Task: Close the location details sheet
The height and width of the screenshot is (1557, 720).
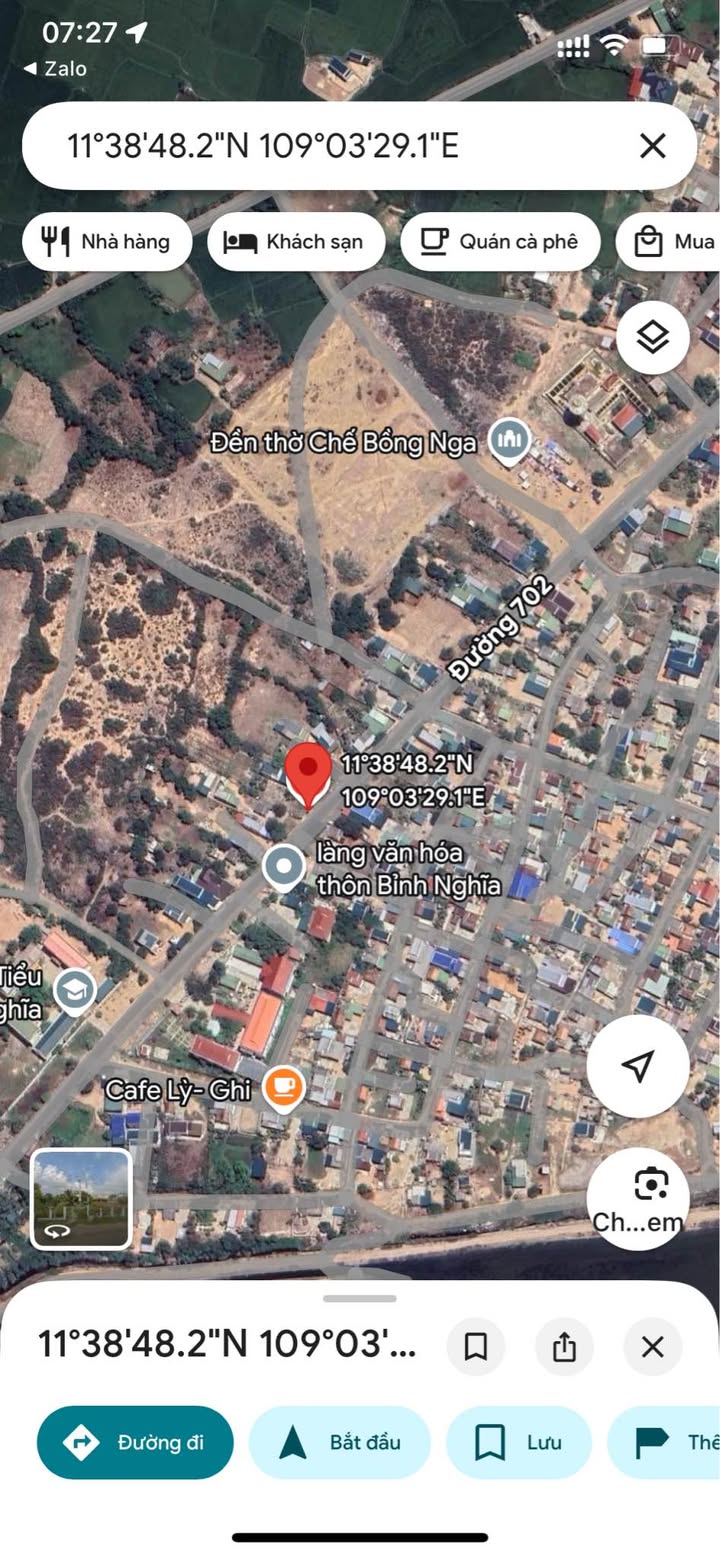Action: point(652,1346)
